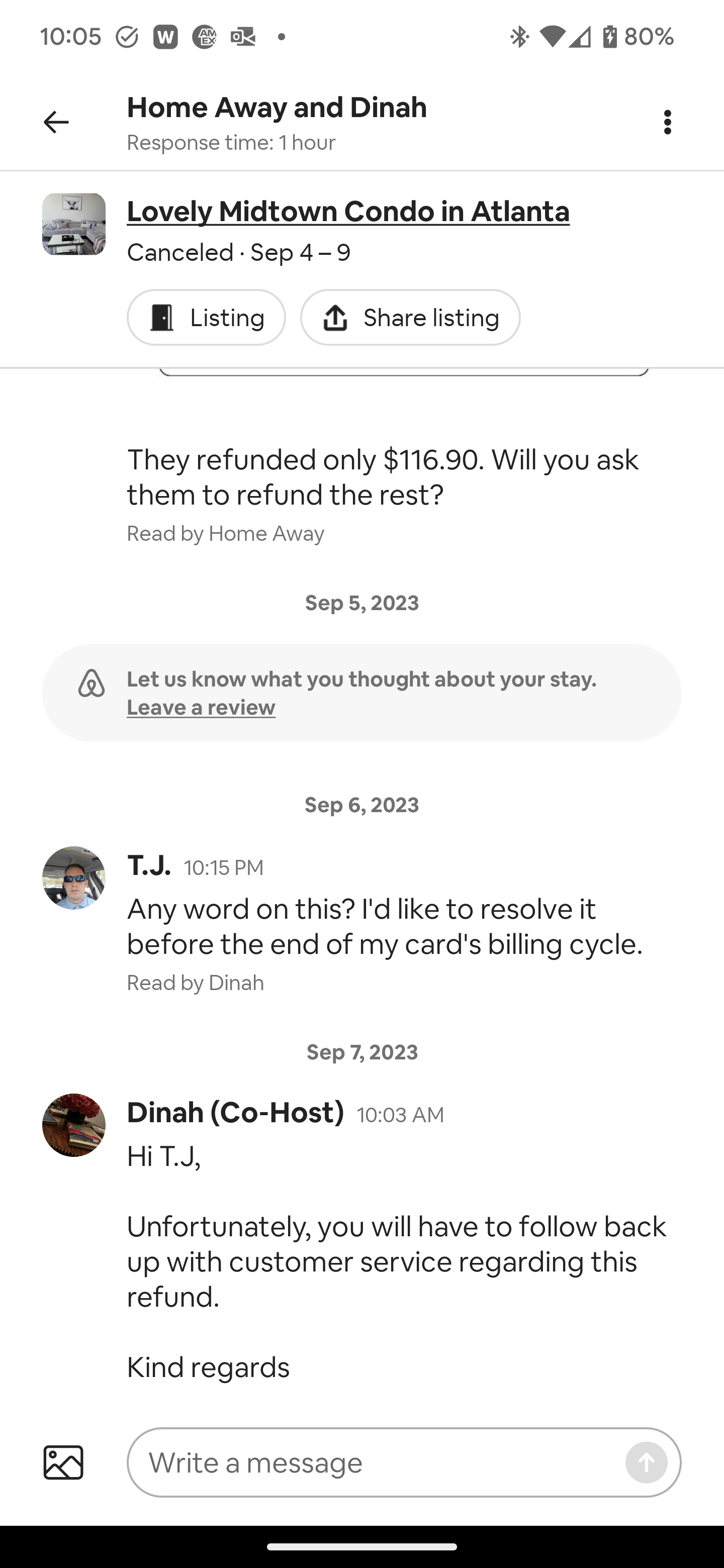This screenshot has width=724, height=1568.
Task: Send the message with the arrow button
Action: pos(646,1462)
